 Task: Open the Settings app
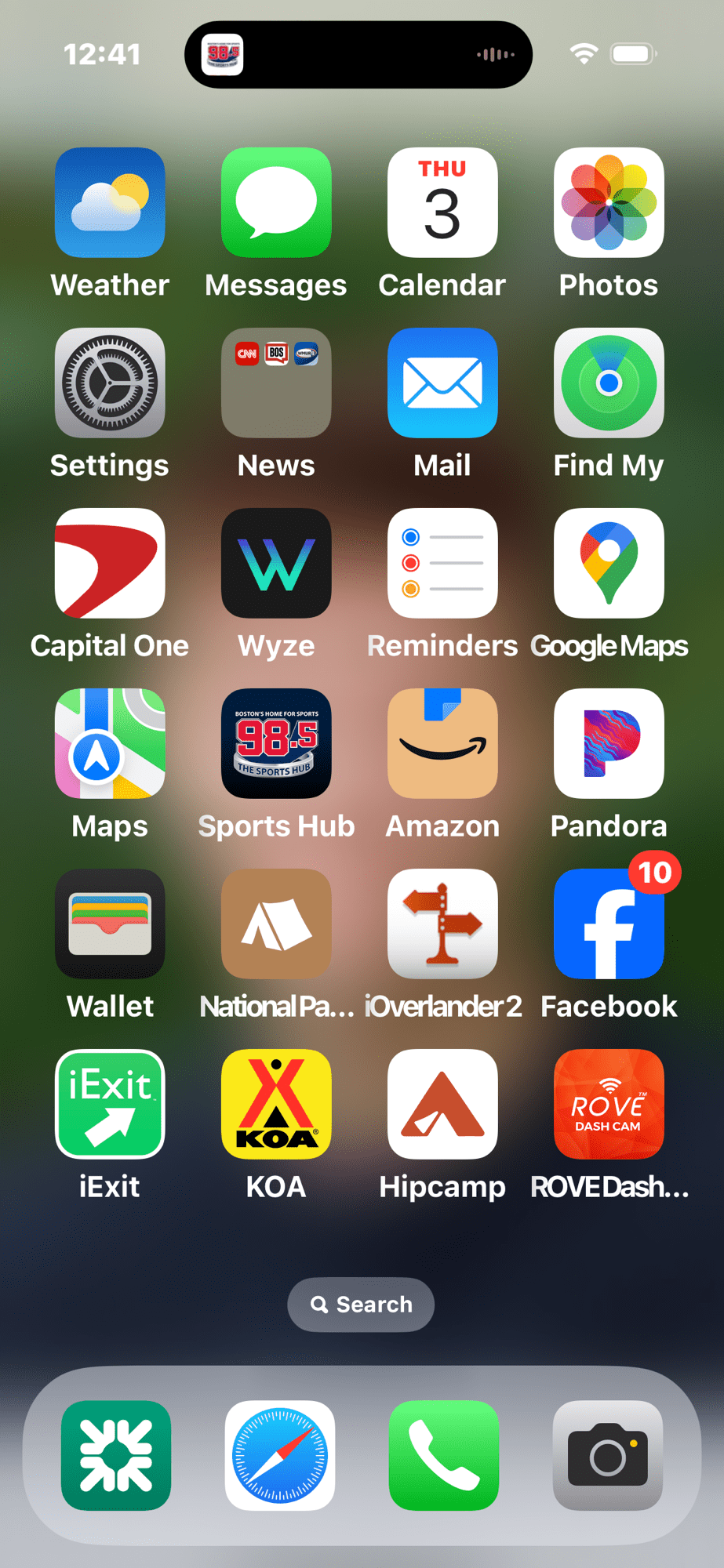(x=110, y=383)
